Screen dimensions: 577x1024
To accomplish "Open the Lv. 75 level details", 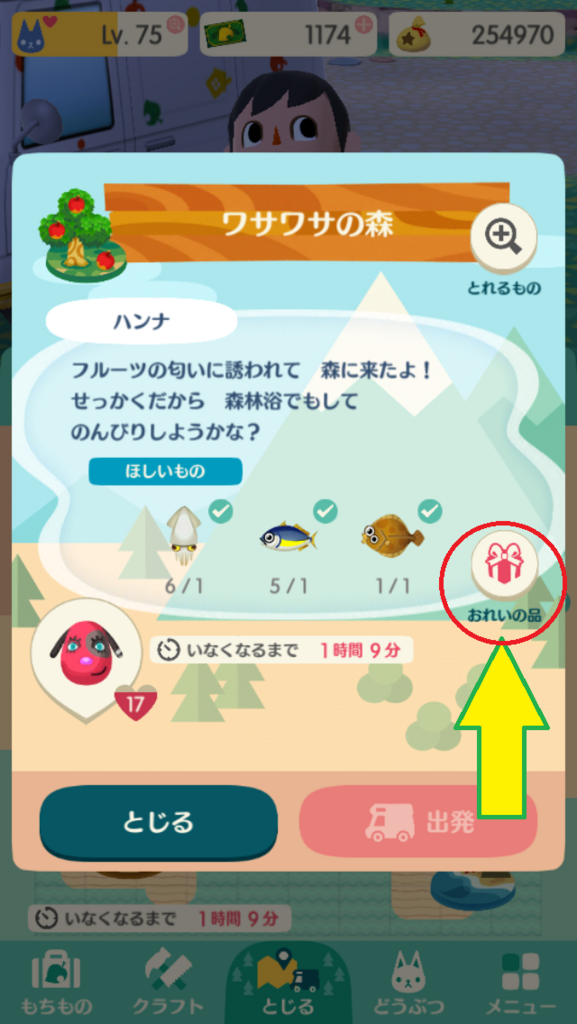I will [100, 34].
